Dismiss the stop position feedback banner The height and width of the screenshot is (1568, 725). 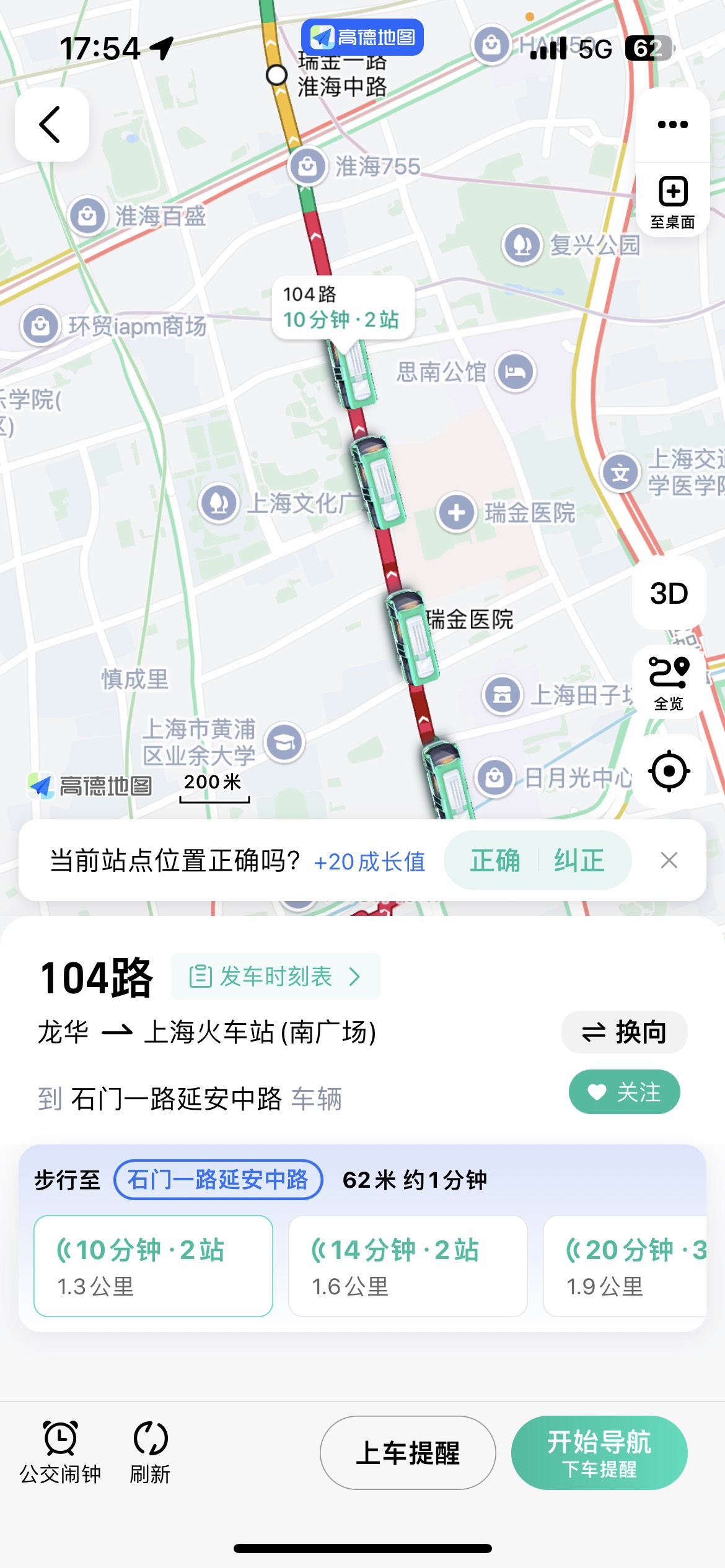(669, 861)
